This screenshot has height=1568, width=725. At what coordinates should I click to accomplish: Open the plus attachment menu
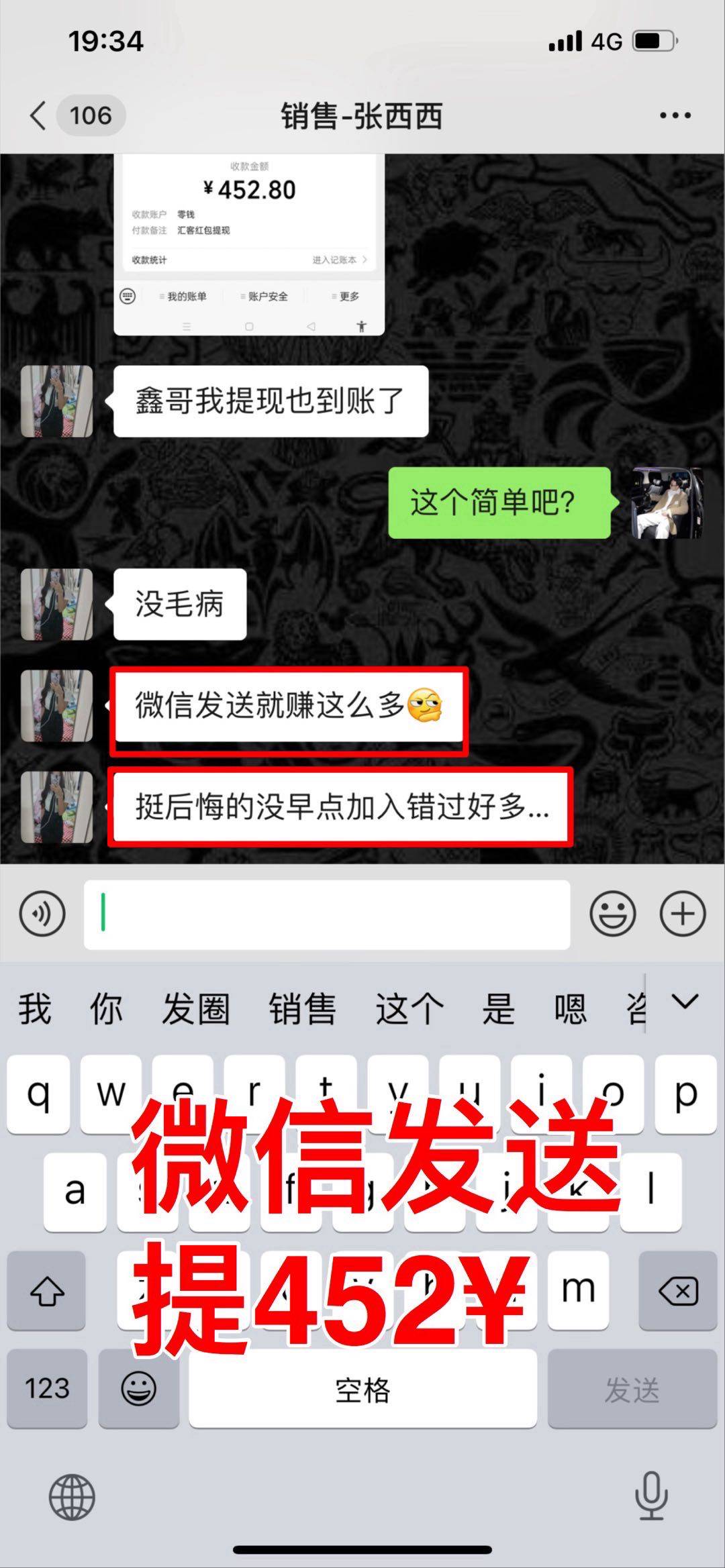point(683,914)
